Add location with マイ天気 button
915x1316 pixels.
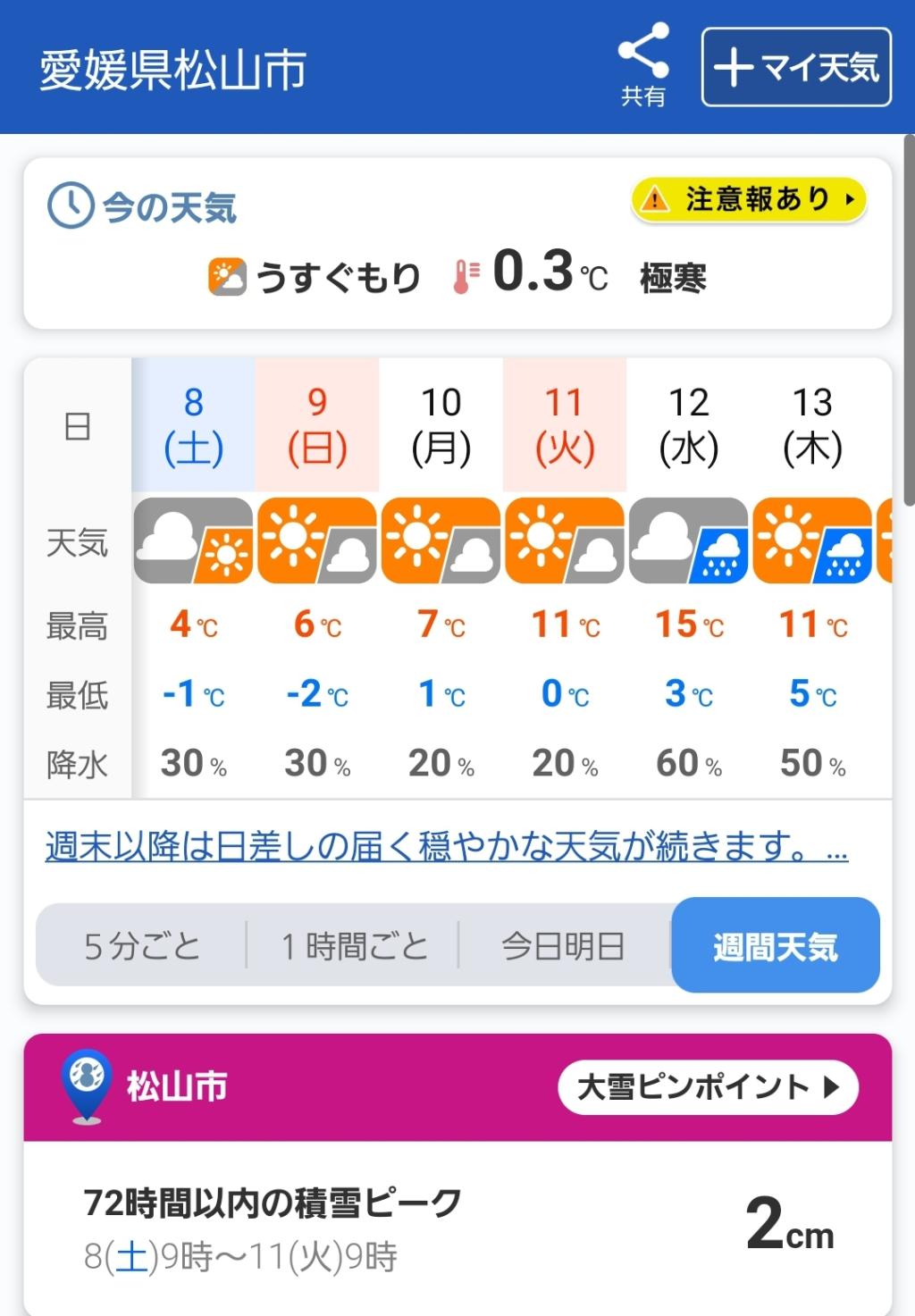[x=796, y=68]
